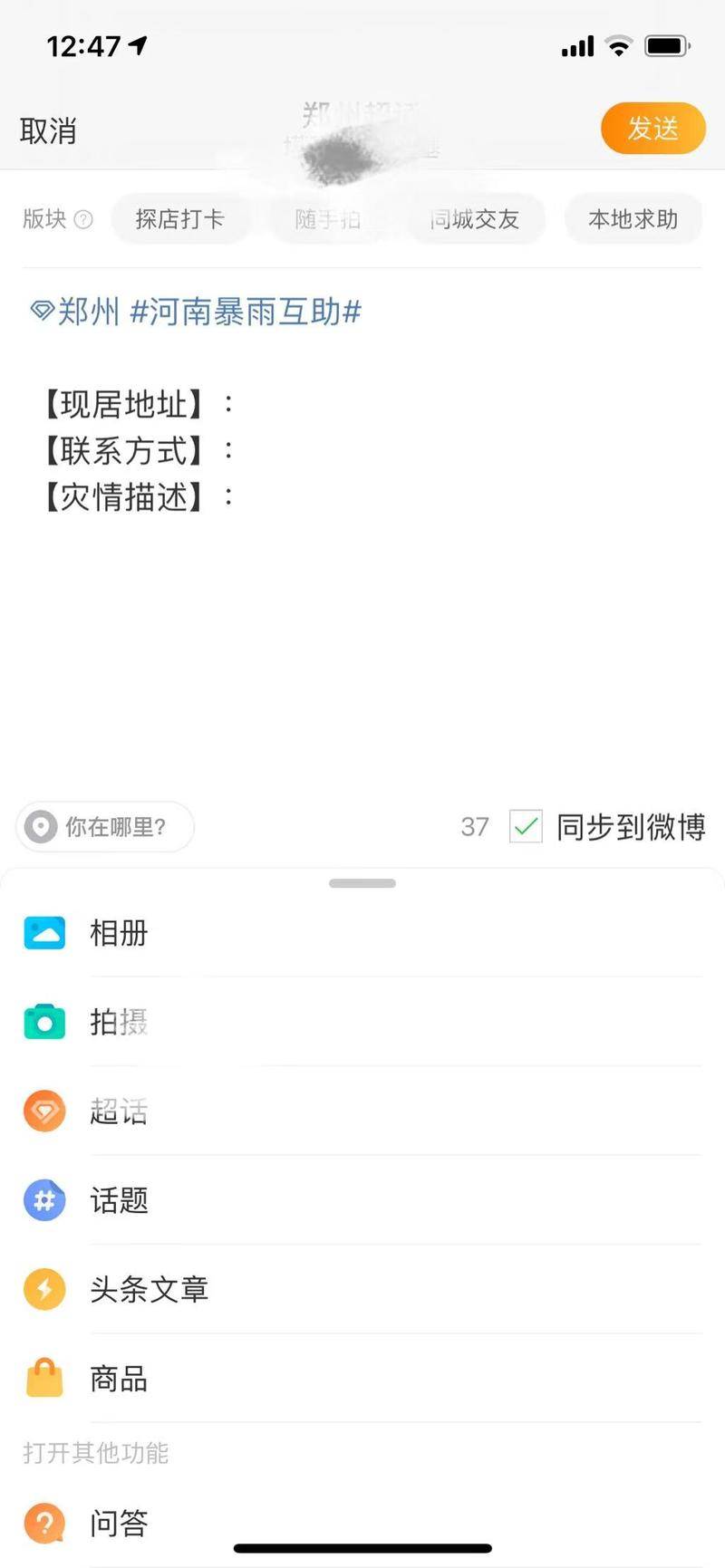Tap 取消 to cancel the post
Viewport: 725px width, 1568px height.
coord(48,131)
